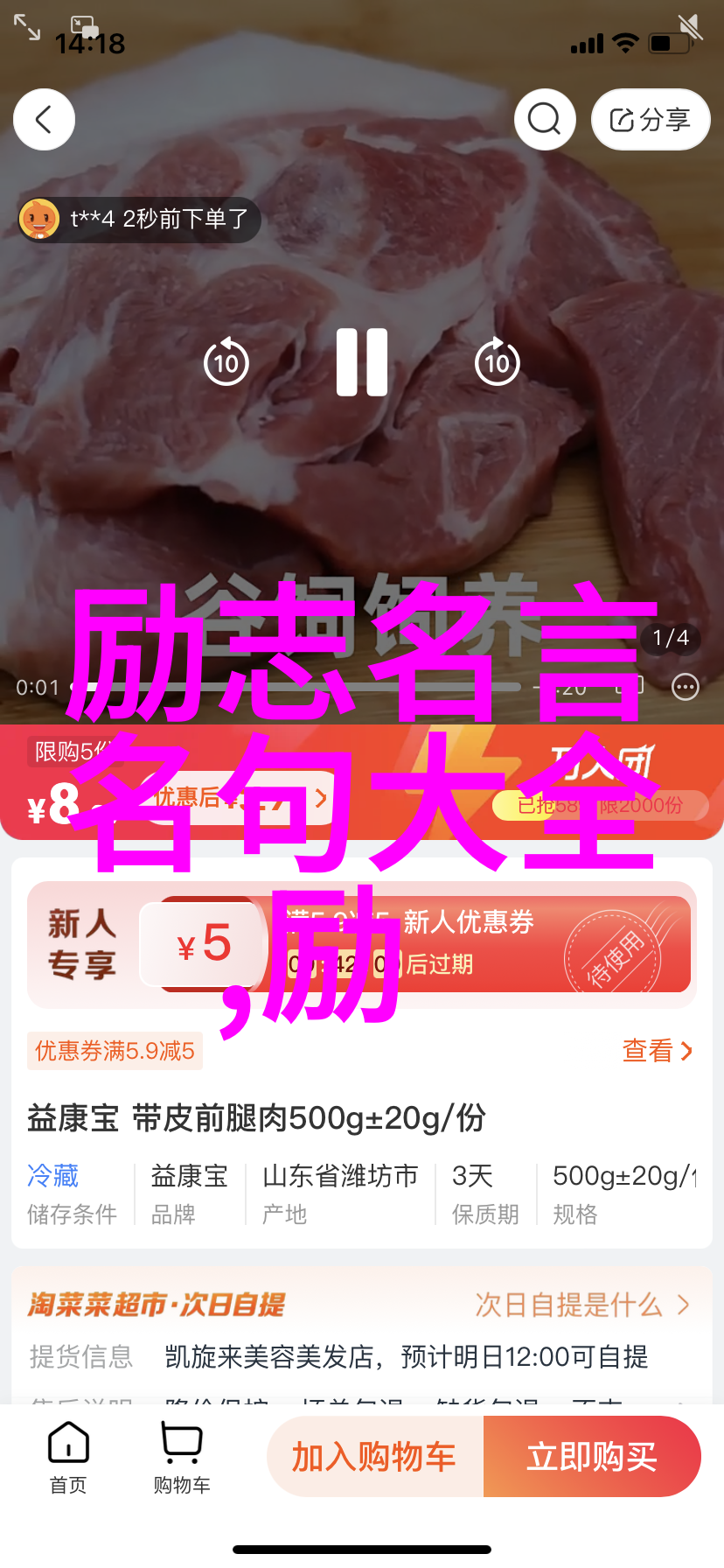The height and width of the screenshot is (1568, 724).
Task: Skip forward 10 seconds in video
Action: click(497, 362)
